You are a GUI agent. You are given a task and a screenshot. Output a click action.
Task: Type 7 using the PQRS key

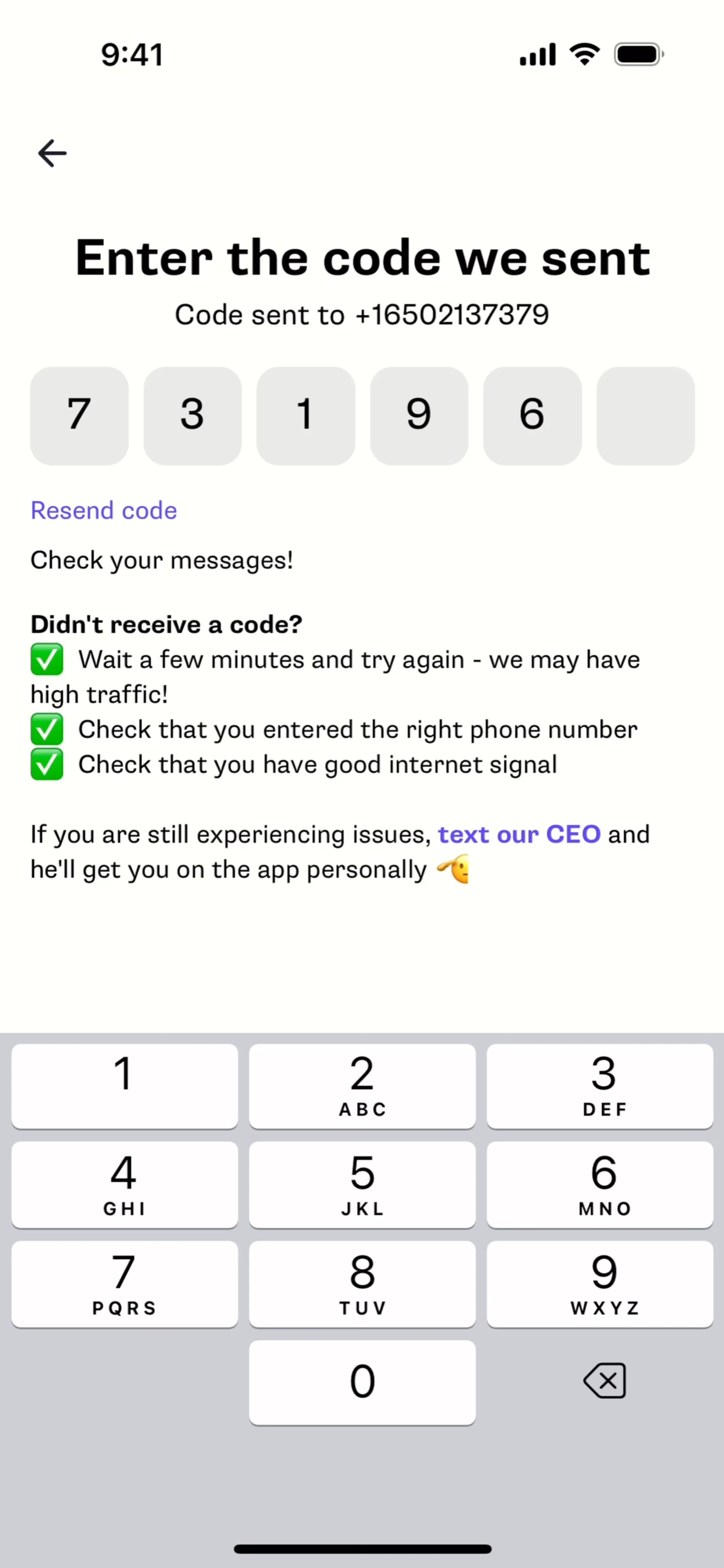click(x=124, y=1284)
